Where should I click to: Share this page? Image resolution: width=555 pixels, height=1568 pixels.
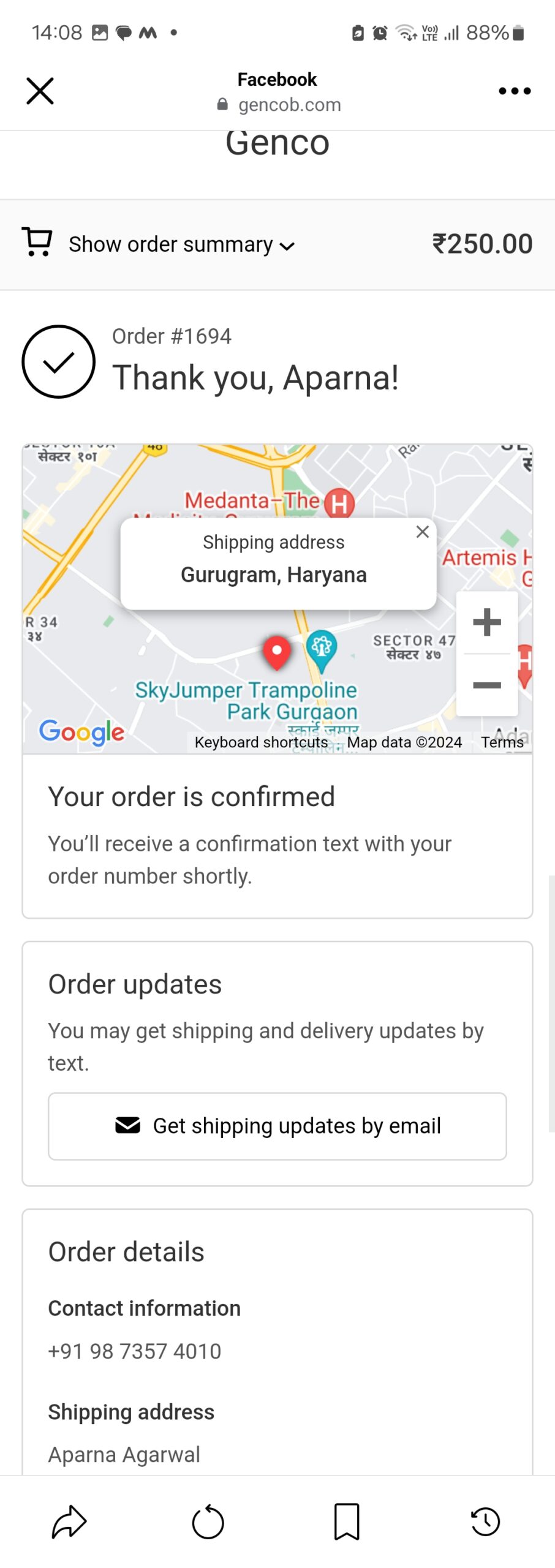pyautogui.click(x=69, y=1521)
